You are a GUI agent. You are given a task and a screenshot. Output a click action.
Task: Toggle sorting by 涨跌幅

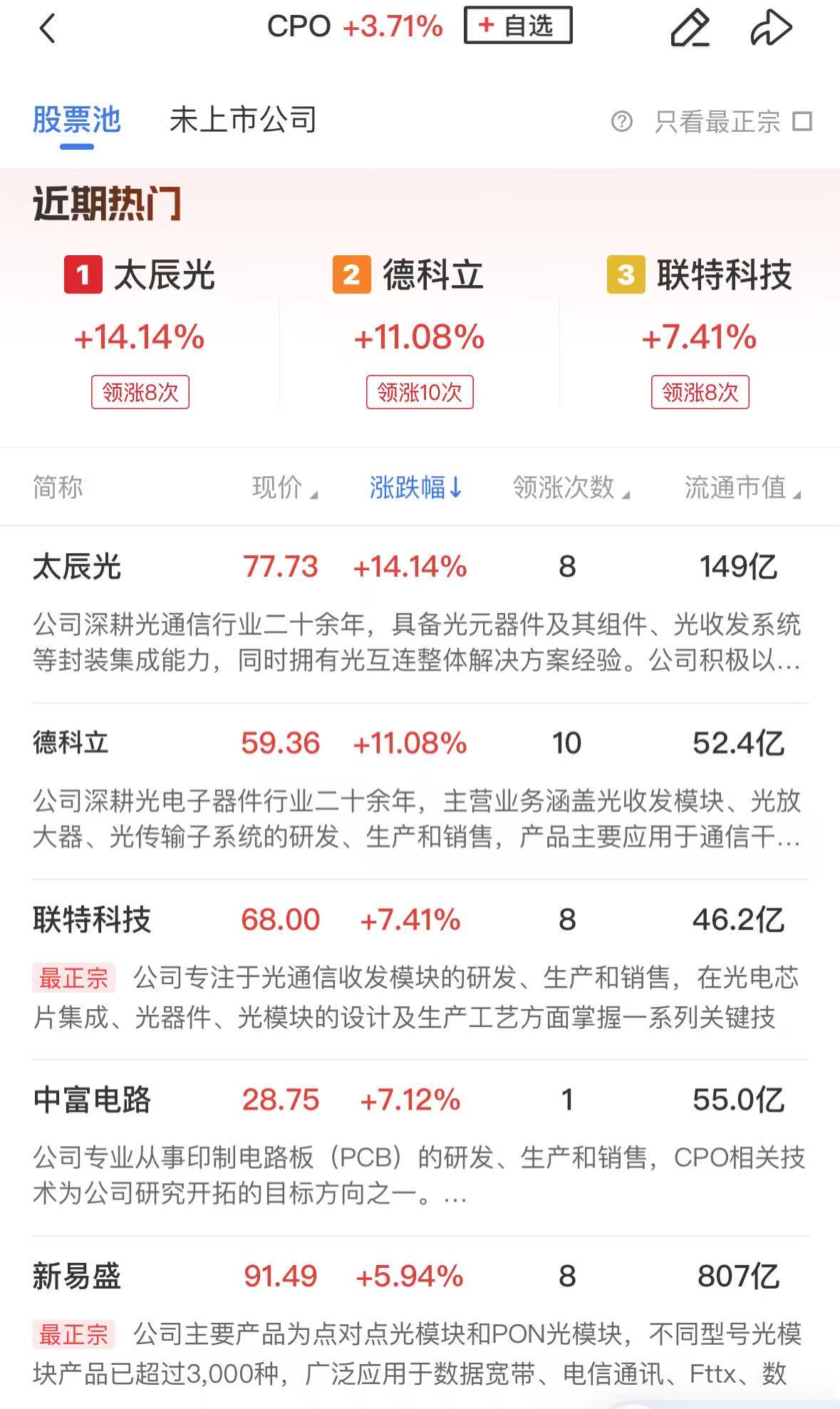[x=416, y=487]
